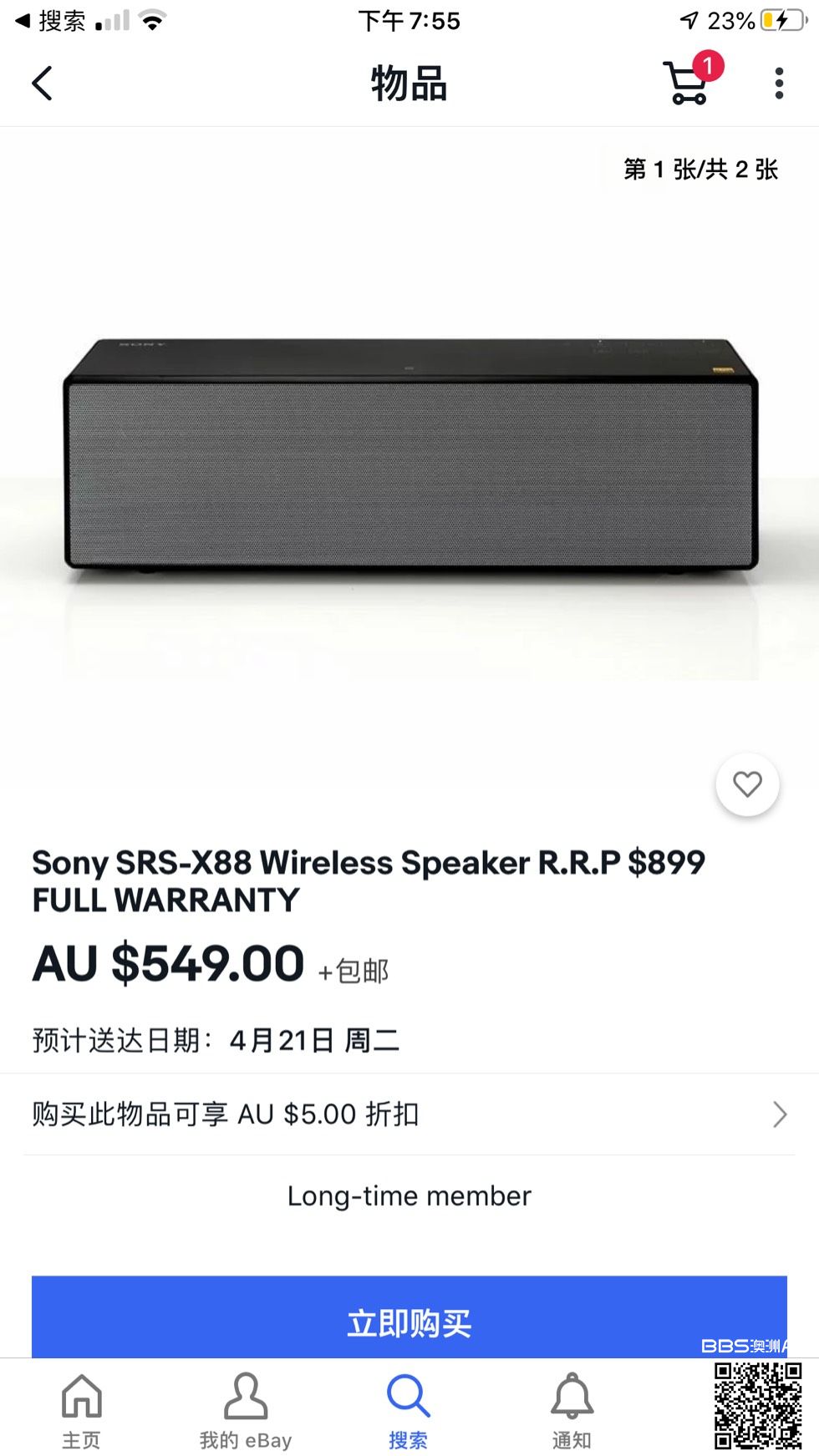The height and width of the screenshot is (1456, 819).
Task: Go back to the previous page
Action: click(42, 84)
